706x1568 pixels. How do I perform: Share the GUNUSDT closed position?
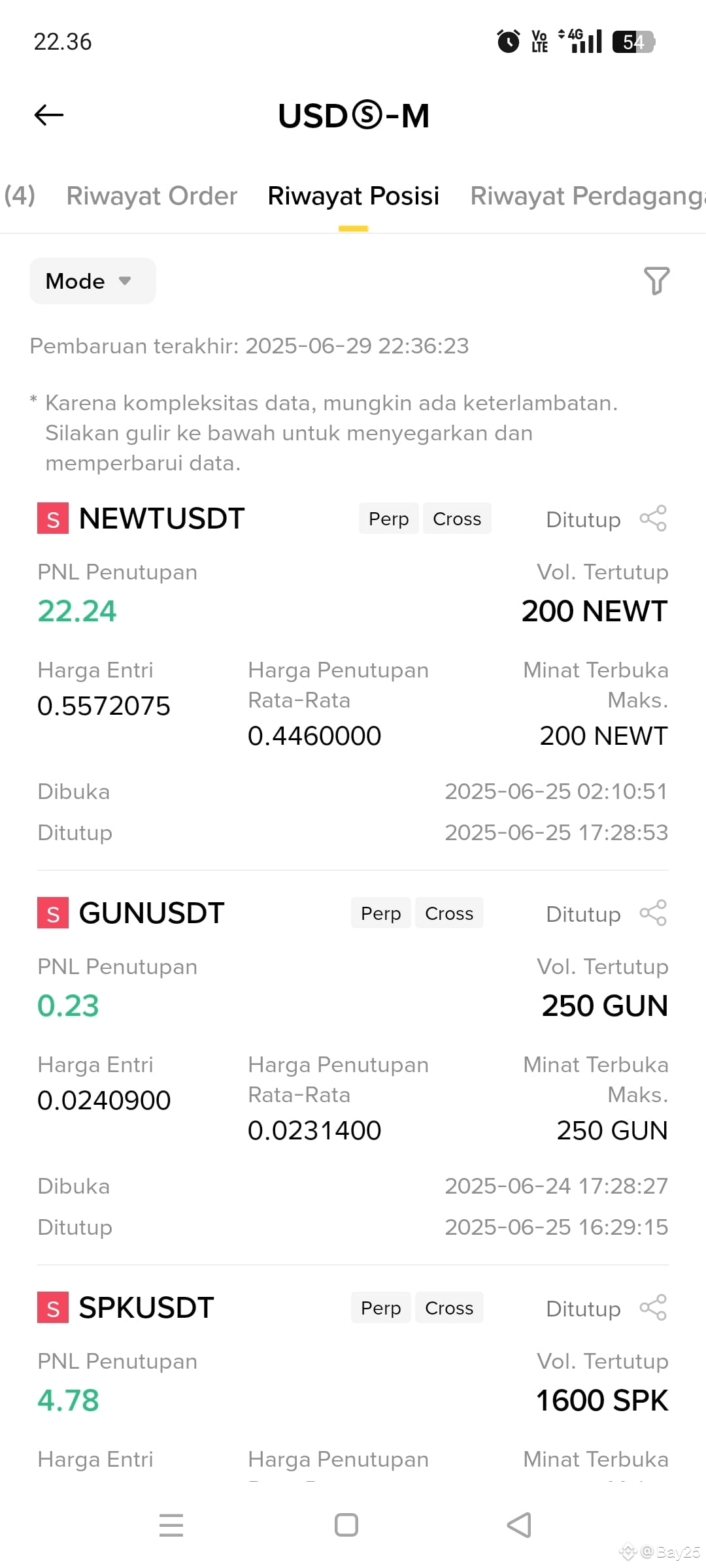(653, 913)
